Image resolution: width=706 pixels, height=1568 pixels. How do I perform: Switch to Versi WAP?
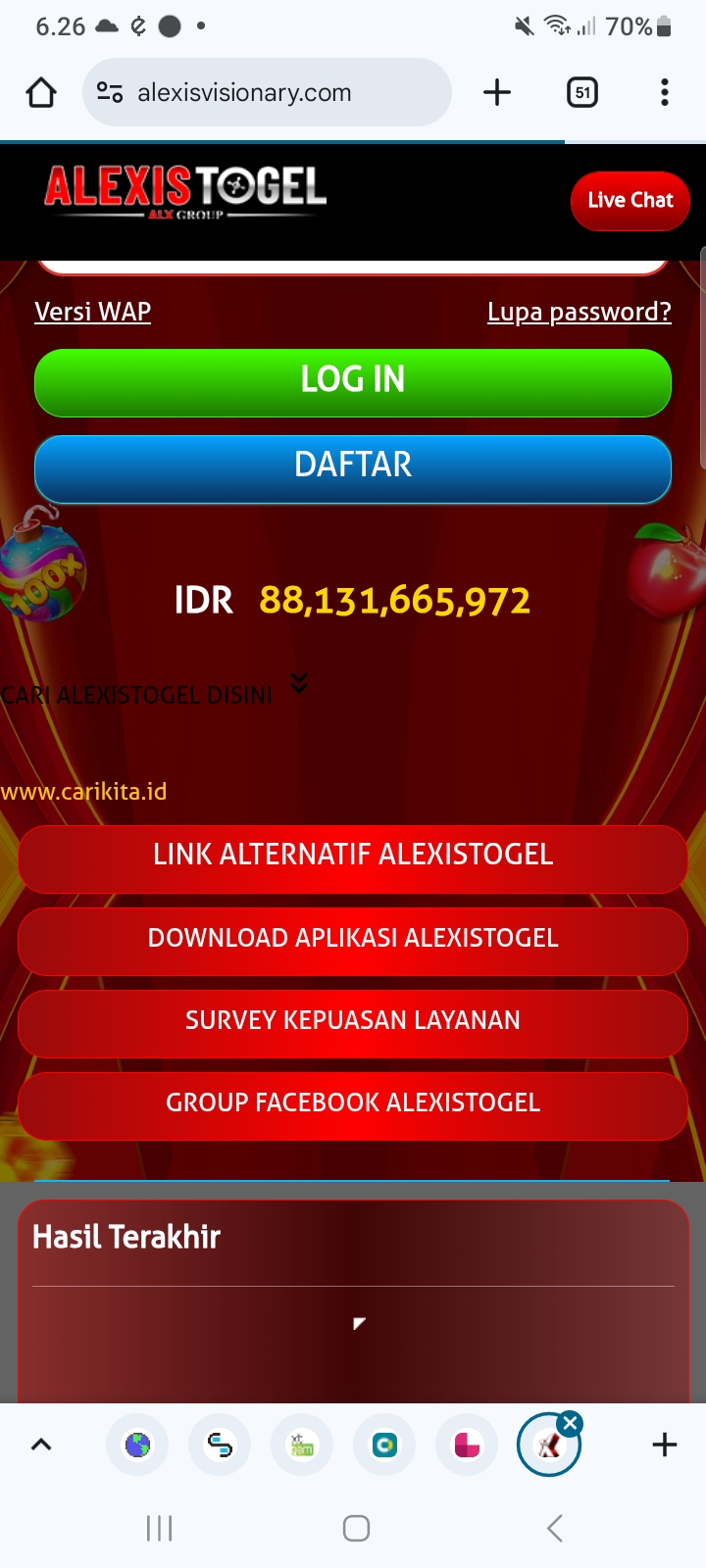click(93, 312)
